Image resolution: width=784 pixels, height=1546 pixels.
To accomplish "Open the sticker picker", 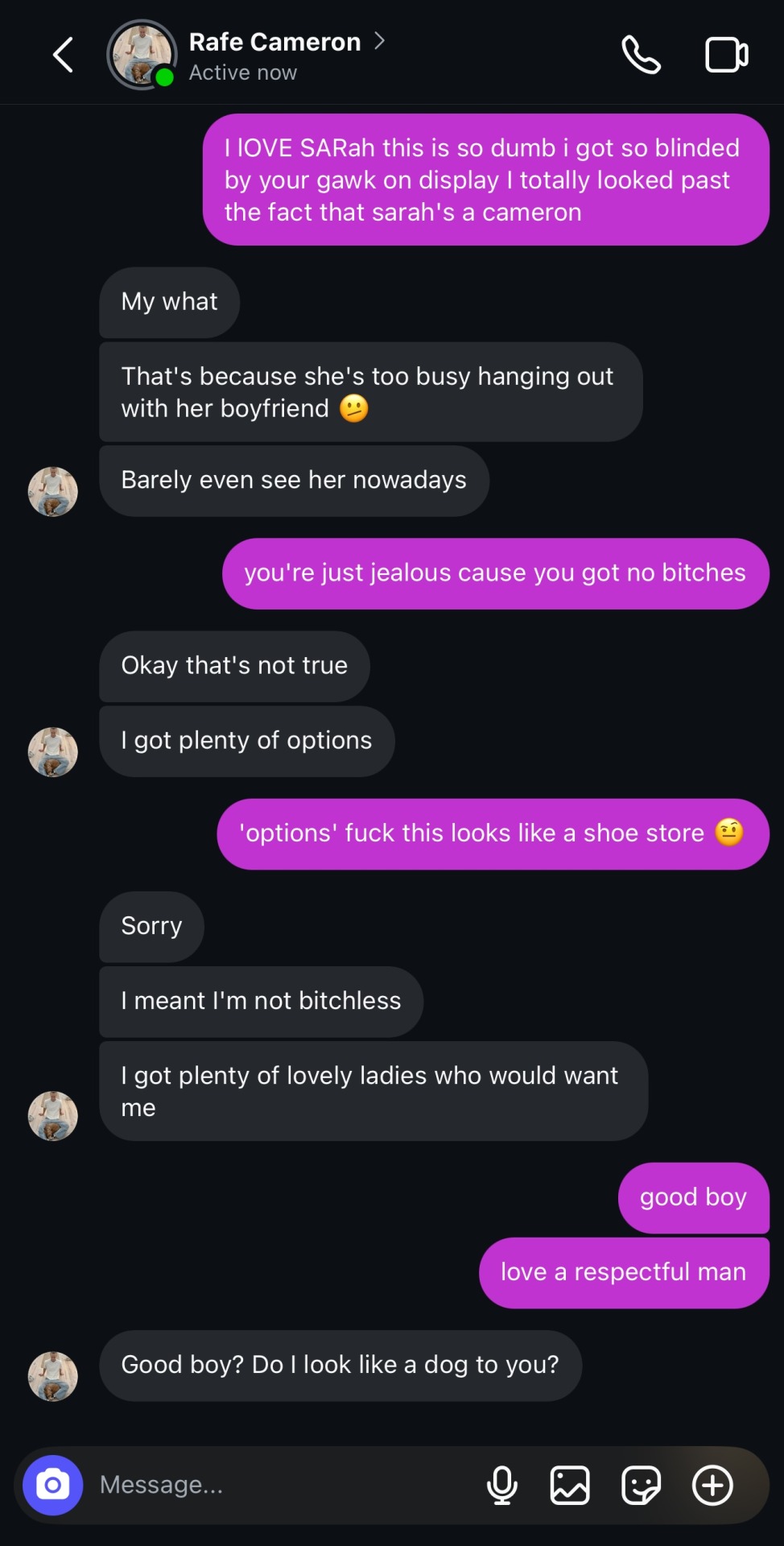I will [642, 1485].
